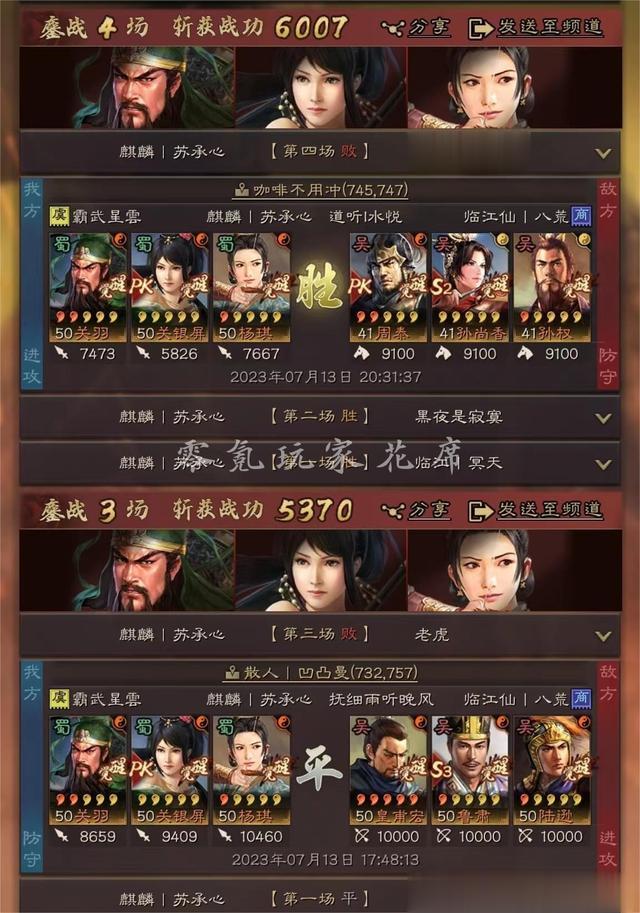
Task: View enemy general 鲁肃 card
Action: [469, 770]
